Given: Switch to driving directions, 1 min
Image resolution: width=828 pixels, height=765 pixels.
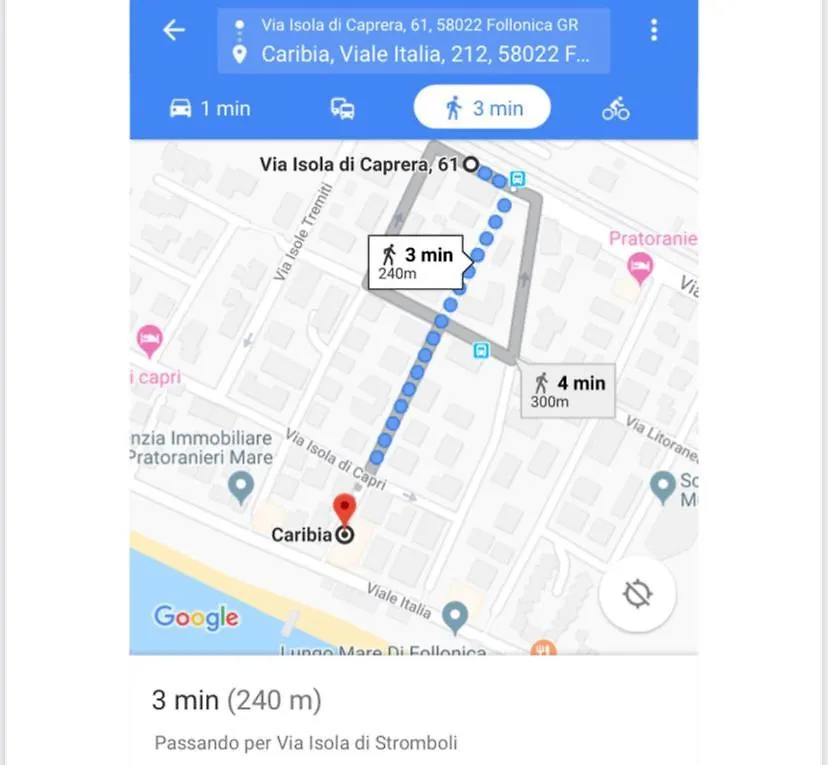Looking at the screenshot, I should 210,108.
